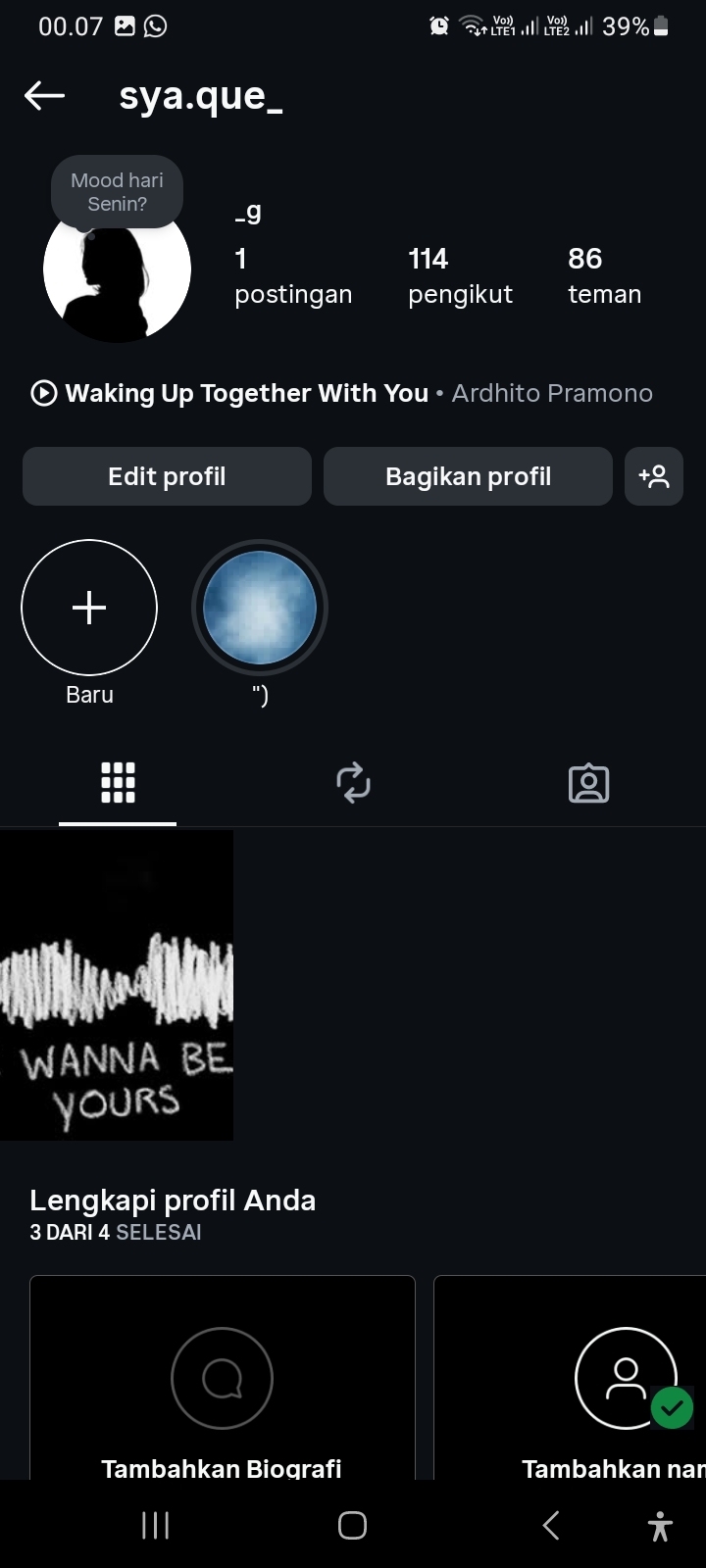This screenshot has height=1568, width=706.
Task: Open the blue story highlight
Action: click(260, 608)
